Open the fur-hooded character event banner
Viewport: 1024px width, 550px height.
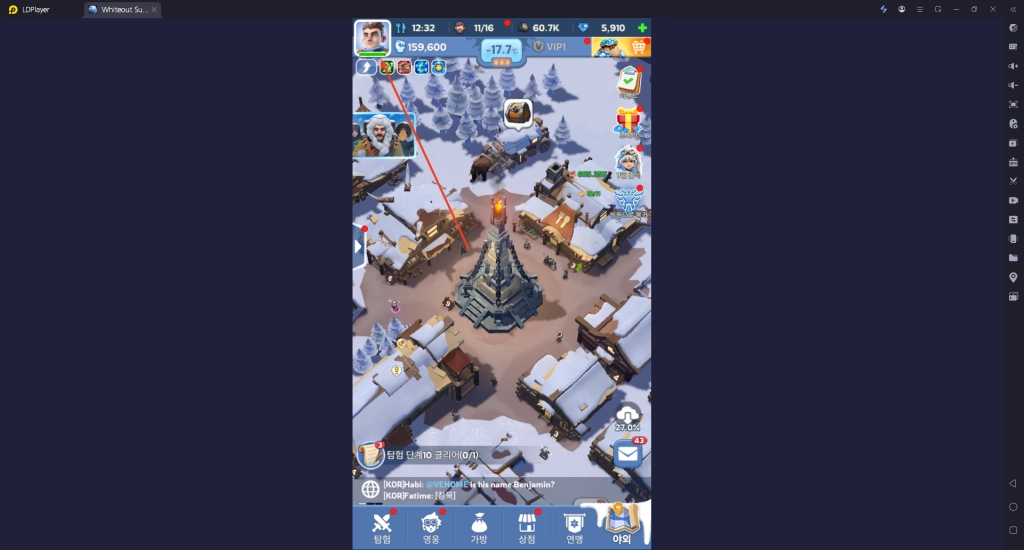(x=383, y=135)
